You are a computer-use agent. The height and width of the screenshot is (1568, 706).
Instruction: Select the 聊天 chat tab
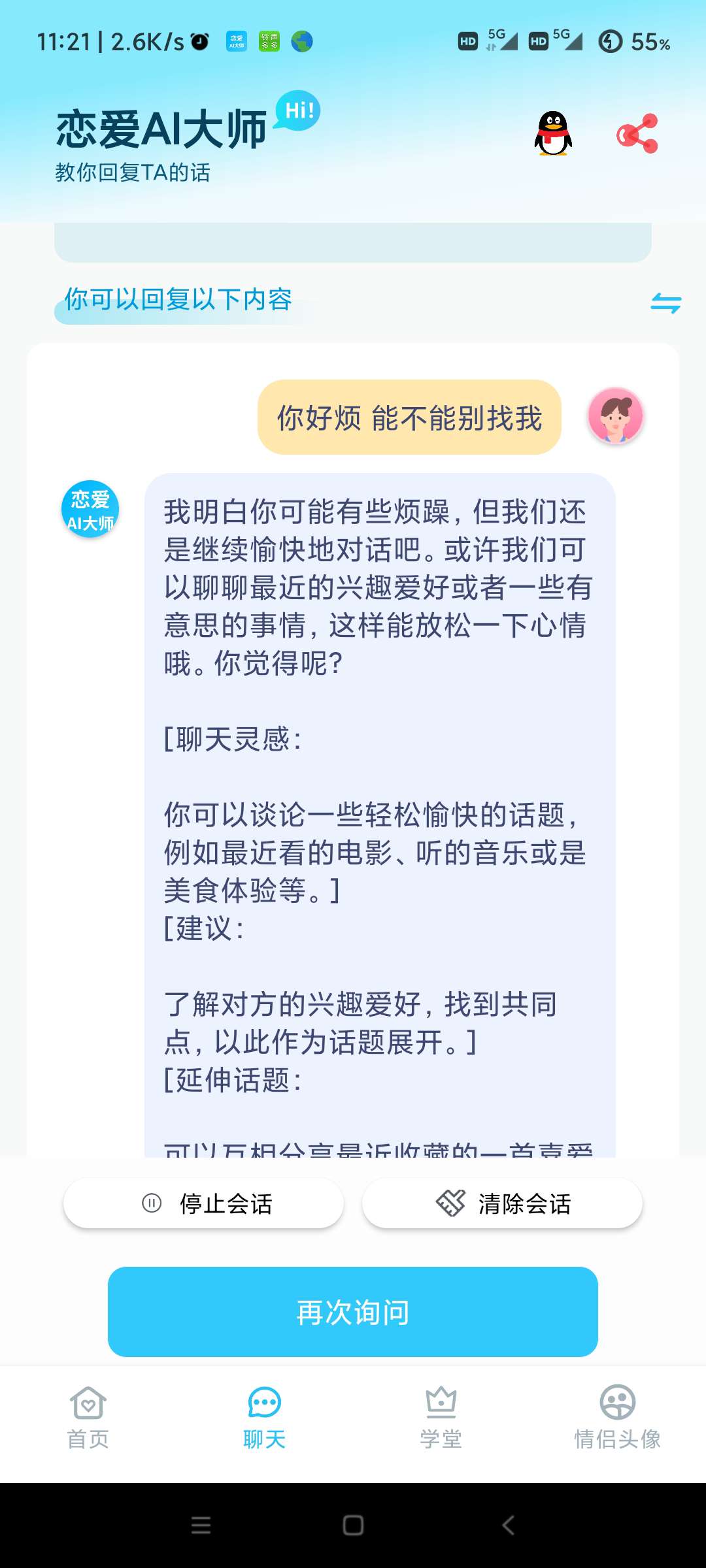point(265,1415)
